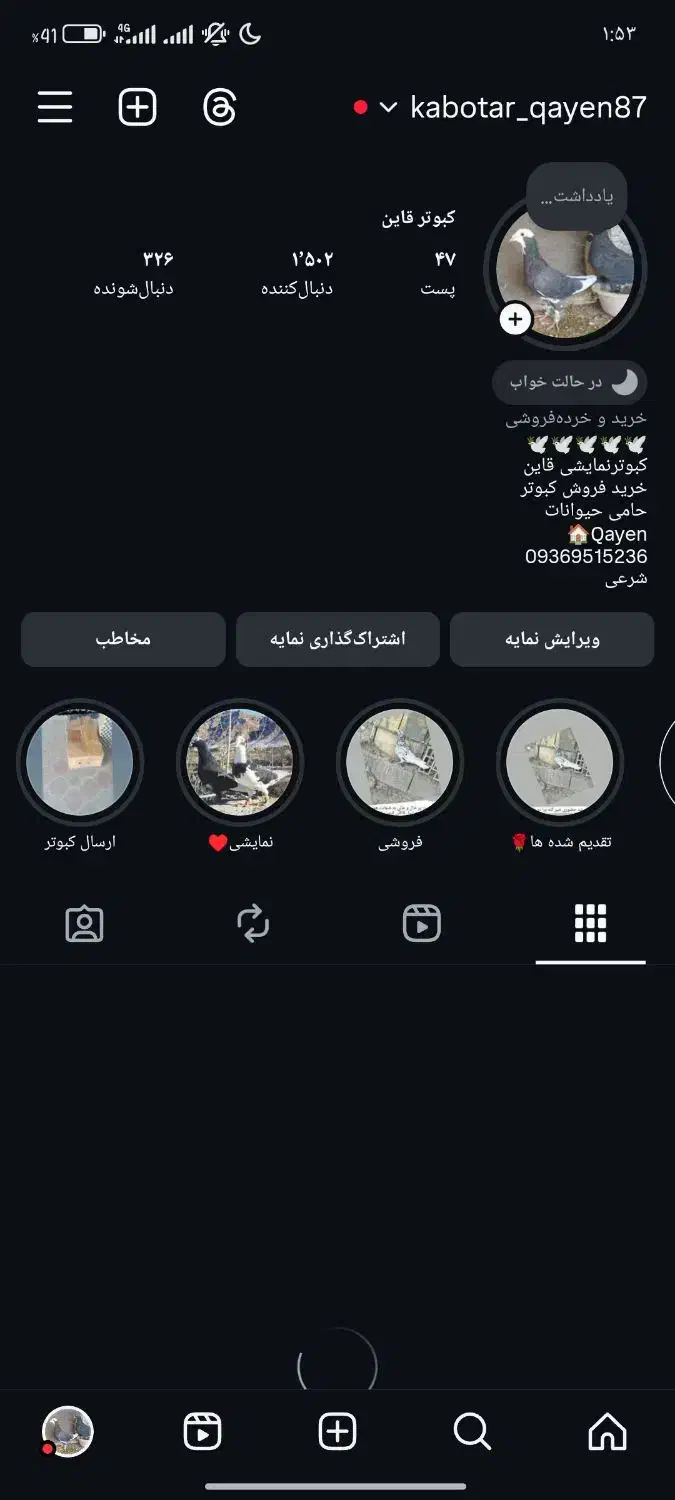
Task: Go to the home feed
Action: point(608,1432)
